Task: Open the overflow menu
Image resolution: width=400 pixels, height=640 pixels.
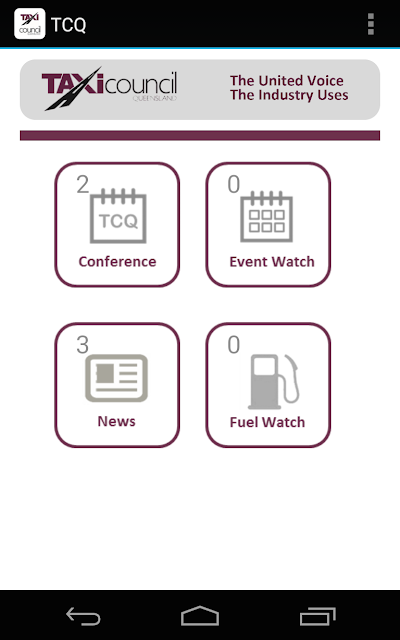Action: point(370,24)
